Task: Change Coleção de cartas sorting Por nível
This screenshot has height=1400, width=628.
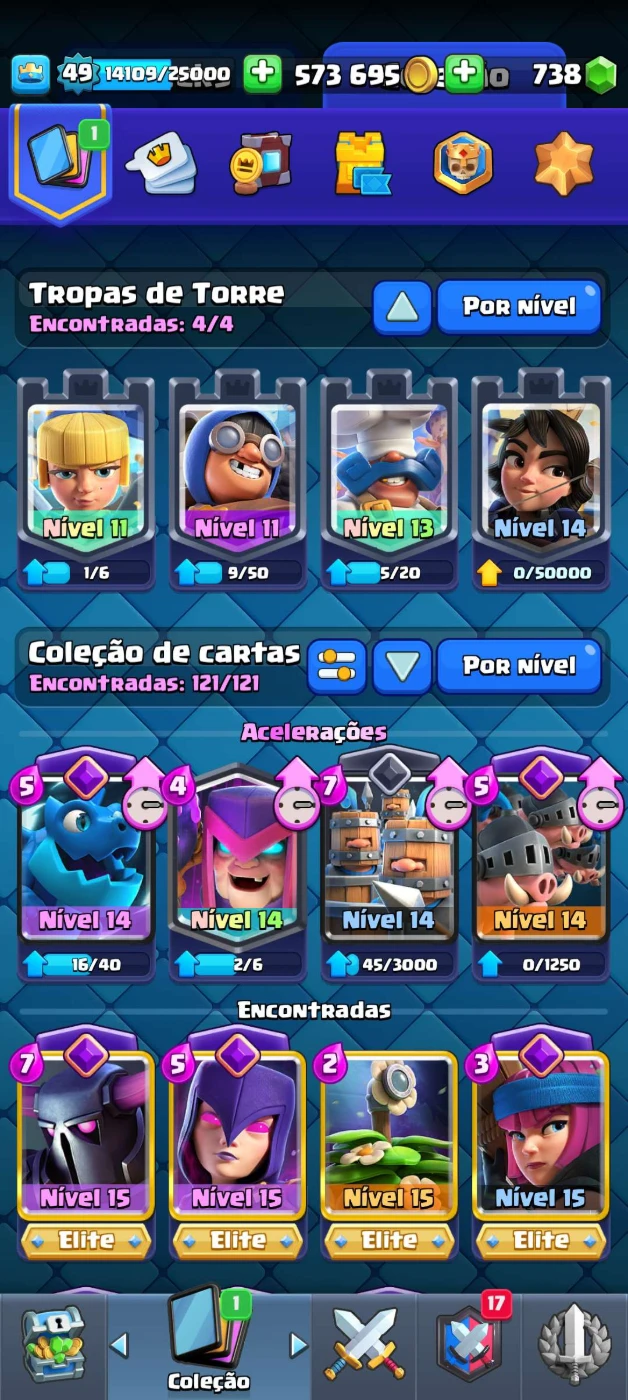Action: coord(519,666)
